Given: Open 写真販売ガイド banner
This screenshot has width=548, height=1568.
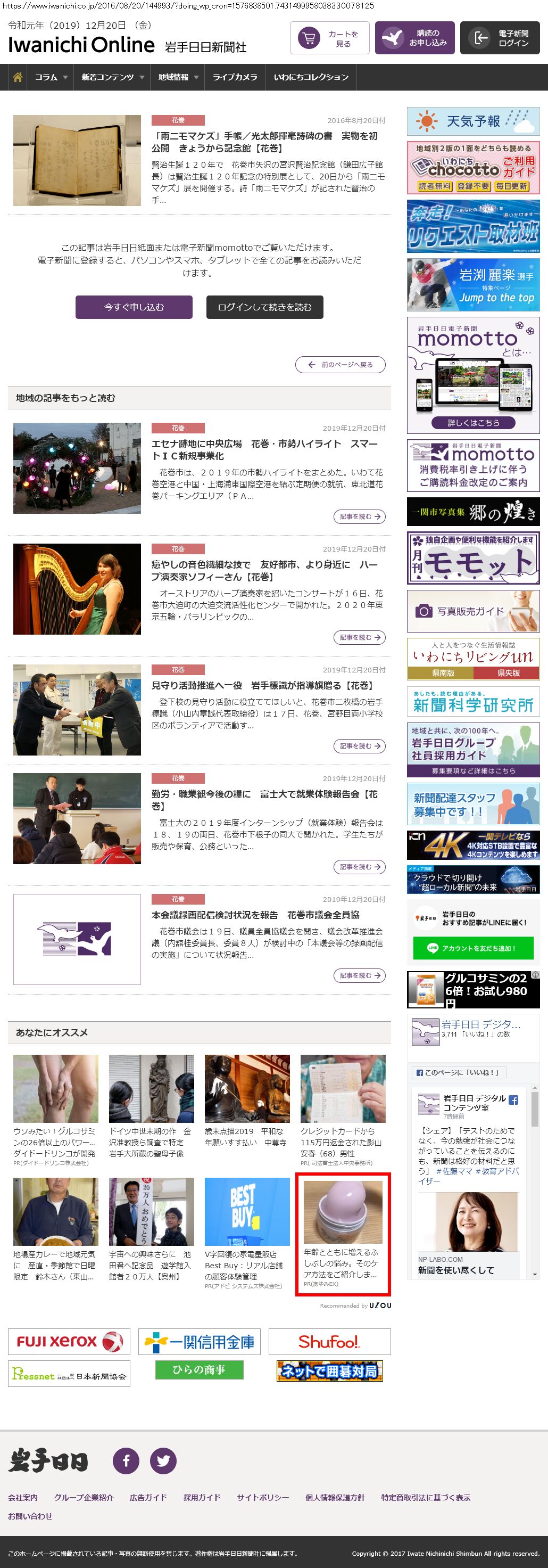Looking at the screenshot, I should coord(472,611).
